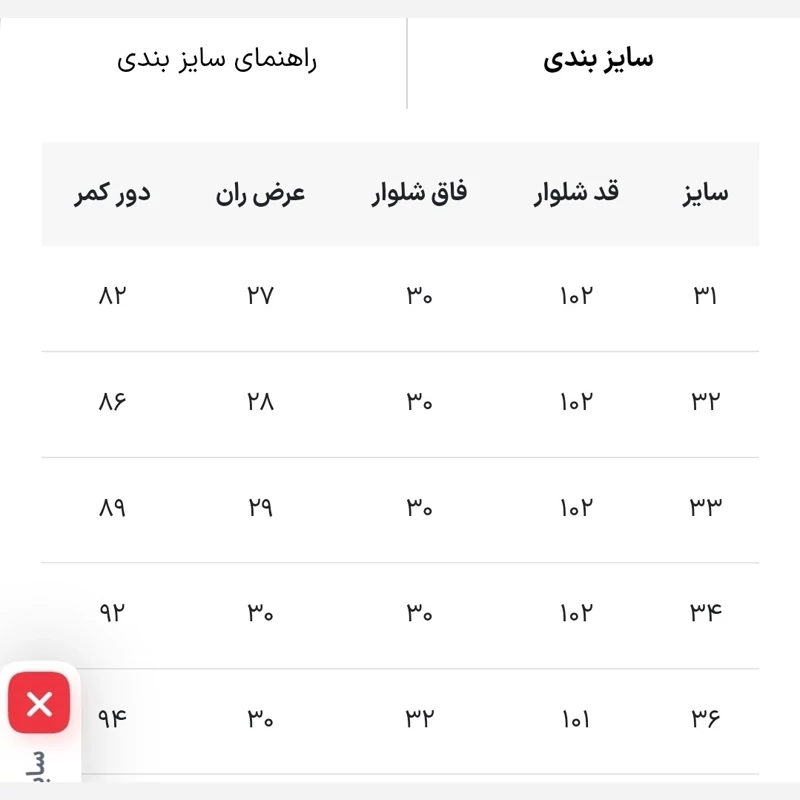800x800 pixels.
Task: Open the راهنمای سایز بندی tab
Action: (218, 59)
